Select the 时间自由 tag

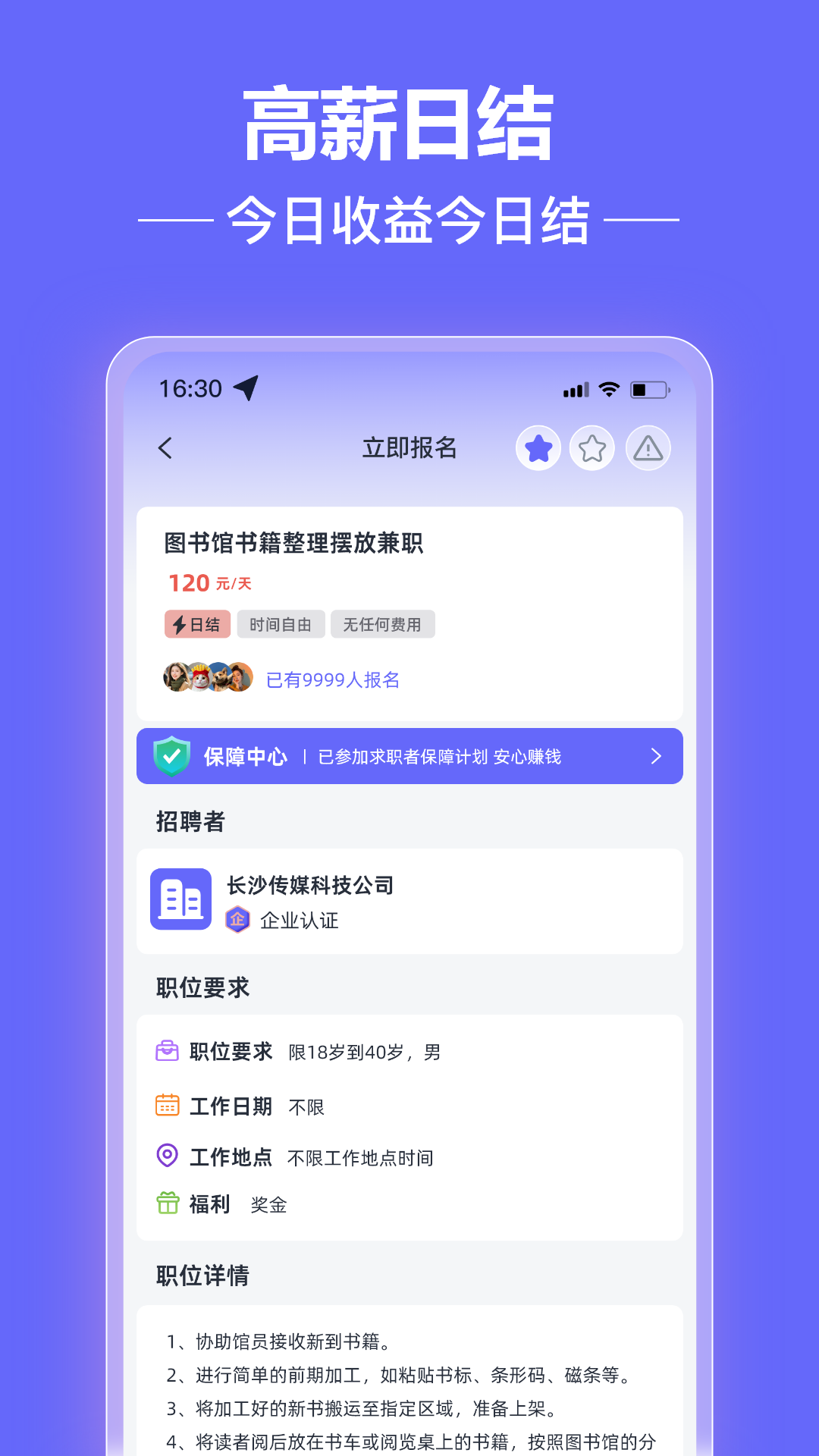pos(281,624)
